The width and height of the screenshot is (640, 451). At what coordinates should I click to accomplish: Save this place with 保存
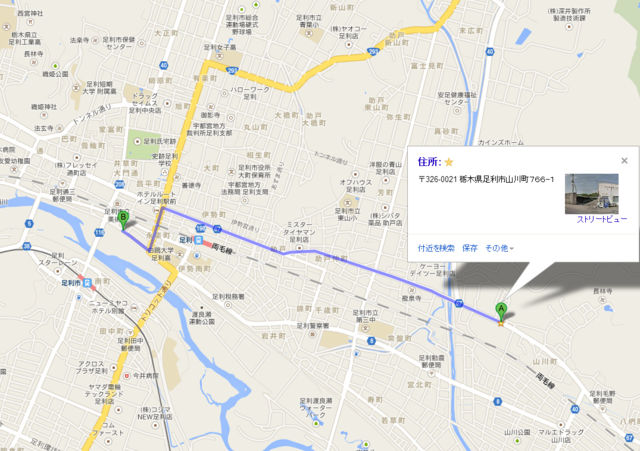click(x=470, y=247)
